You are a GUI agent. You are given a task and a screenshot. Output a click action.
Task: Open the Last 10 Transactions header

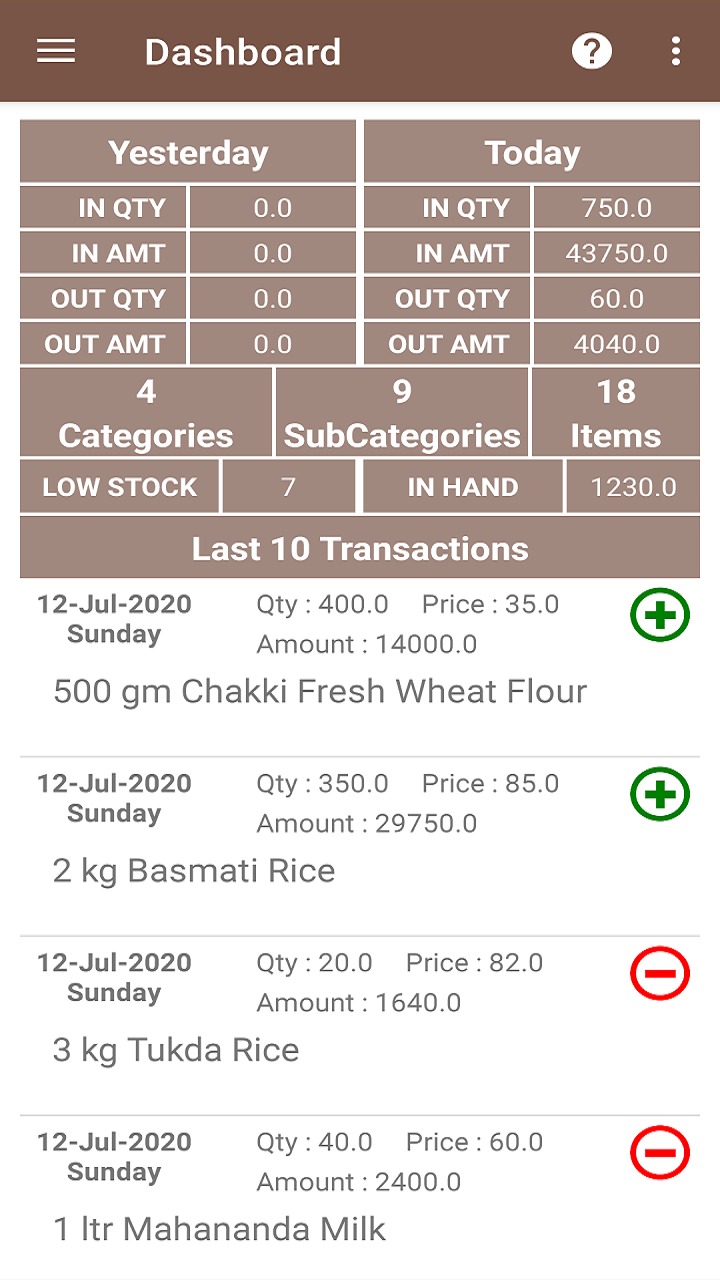pos(360,547)
